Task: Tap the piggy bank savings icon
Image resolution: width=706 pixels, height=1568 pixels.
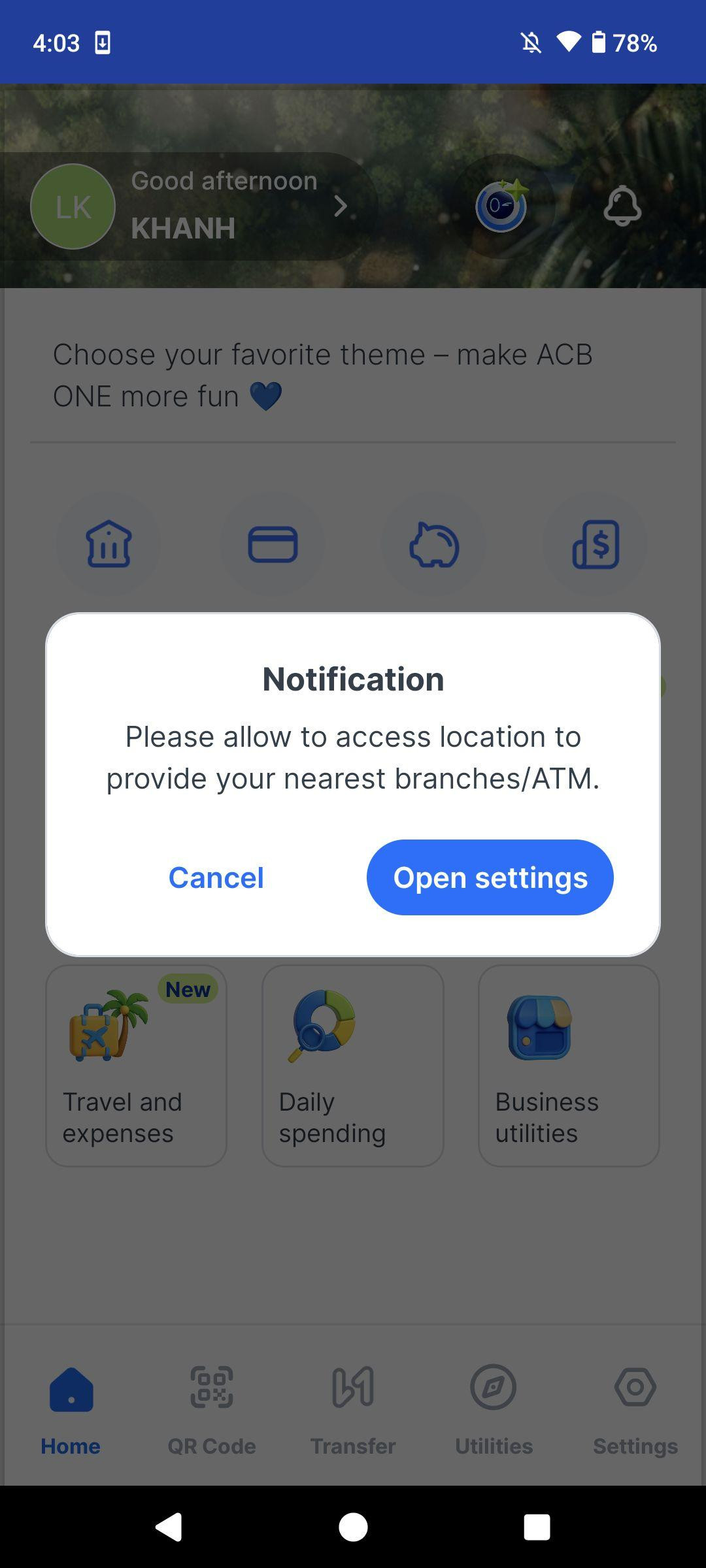Action: point(433,544)
